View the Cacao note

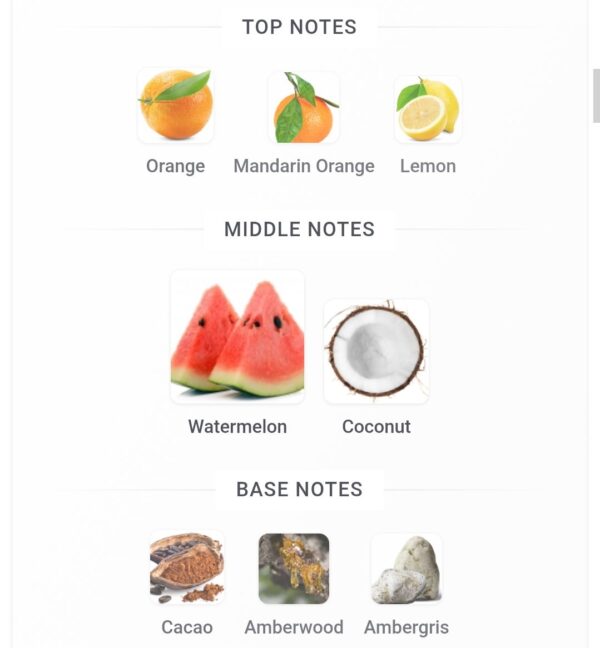(x=187, y=568)
